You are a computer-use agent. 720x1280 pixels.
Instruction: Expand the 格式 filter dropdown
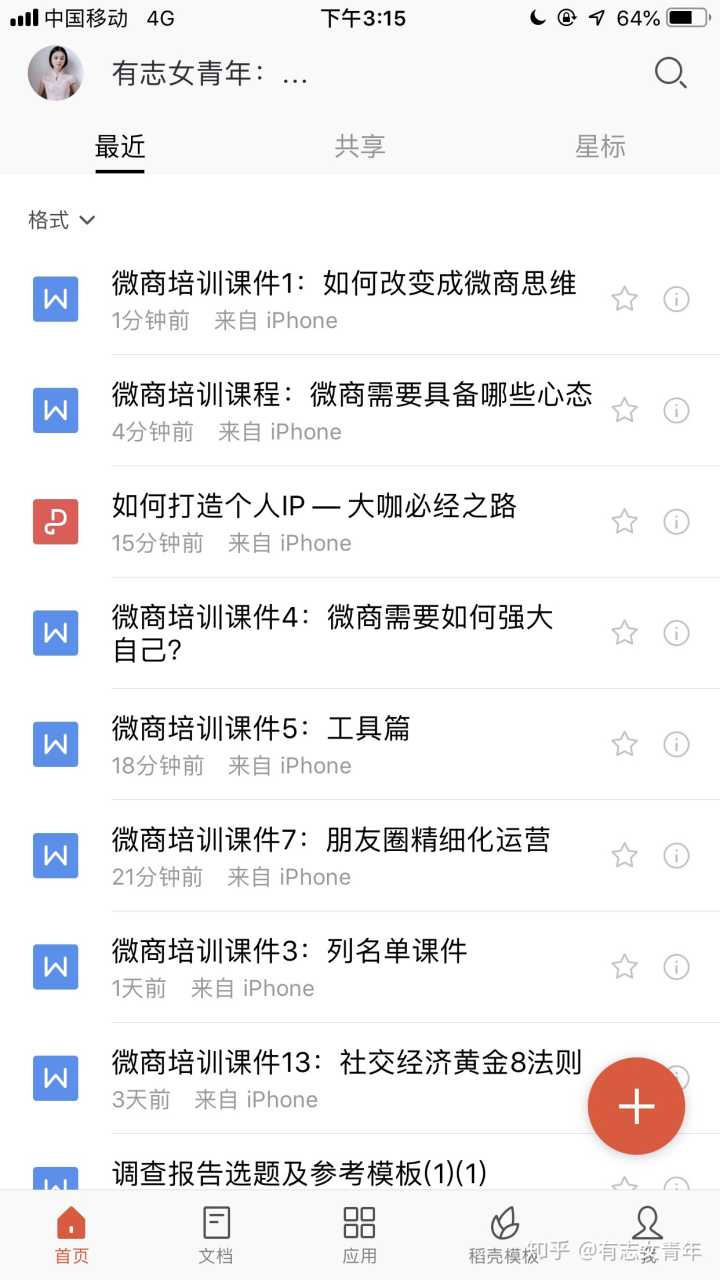(x=62, y=220)
